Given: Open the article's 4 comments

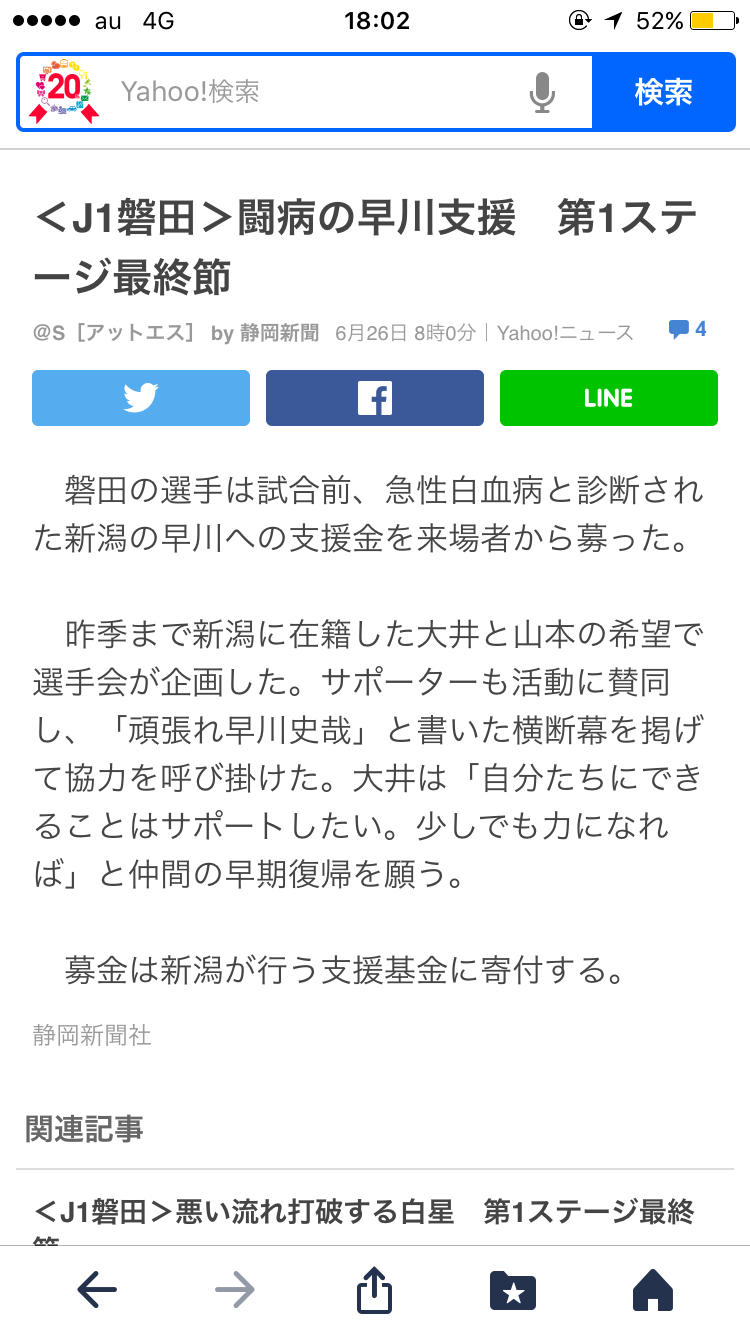Looking at the screenshot, I should click(x=688, y=329).
